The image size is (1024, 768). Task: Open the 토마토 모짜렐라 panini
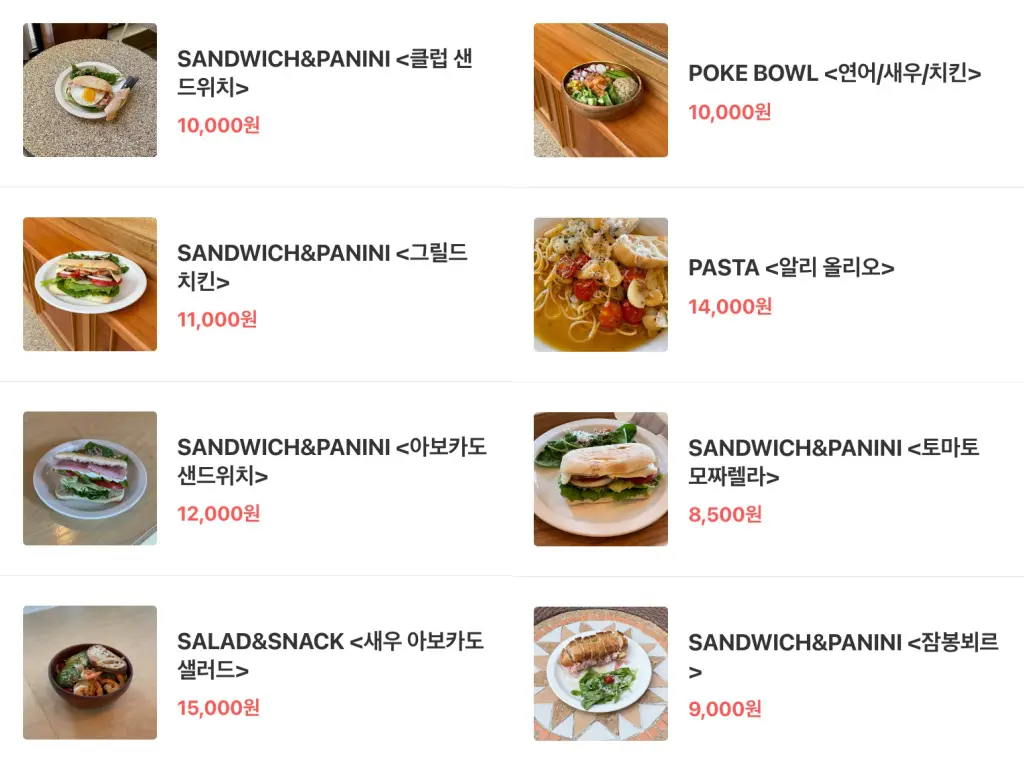click(x=833, y=461)
